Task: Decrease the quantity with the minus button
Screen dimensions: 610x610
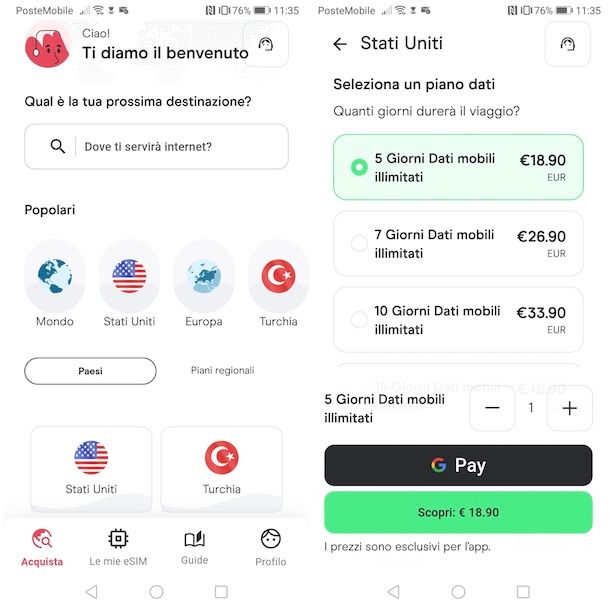Action: (x=492, y=408)
